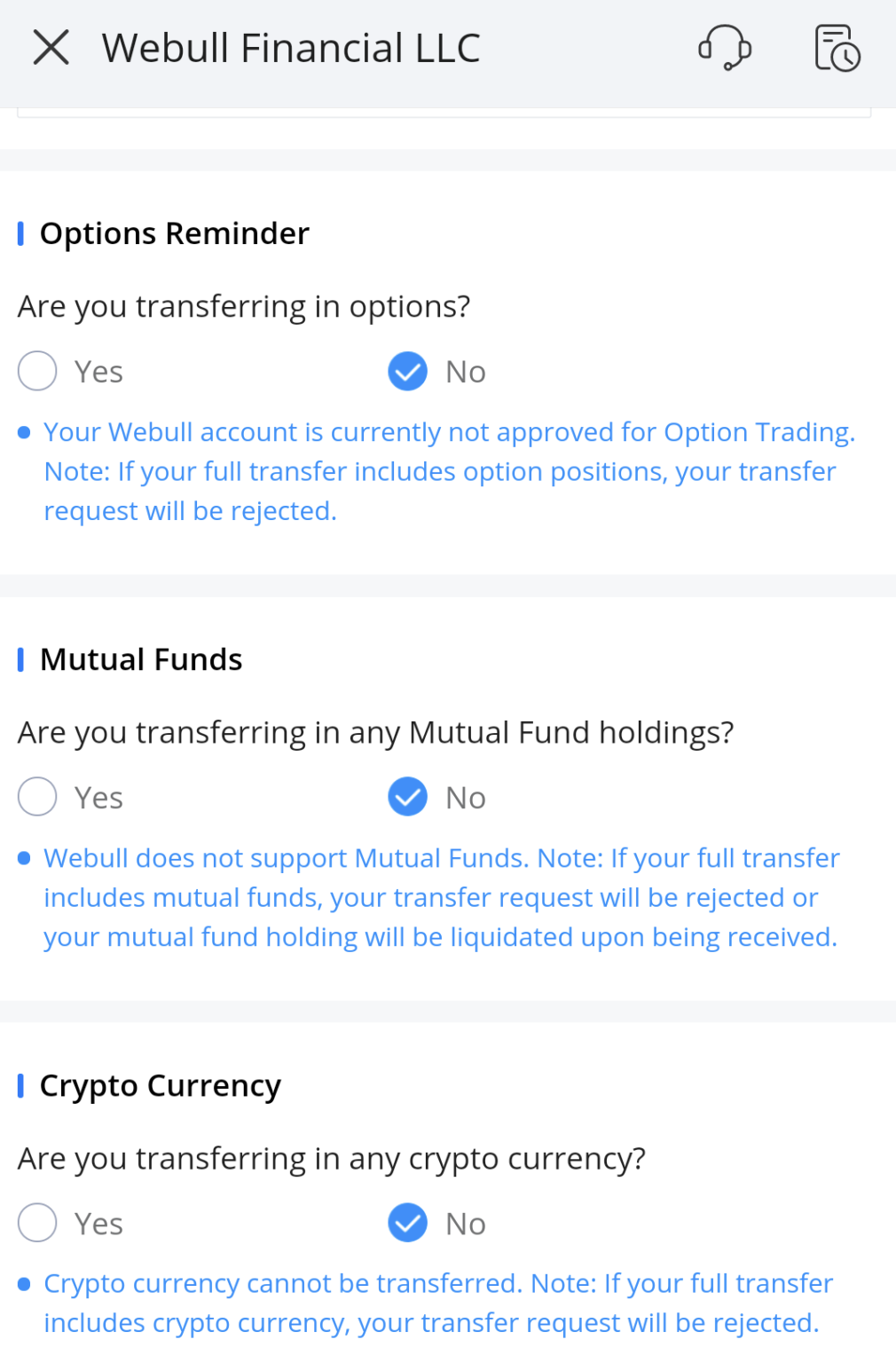Select No for transferring in options
This screenshot has width=896, height=1363.
(406, 371)
